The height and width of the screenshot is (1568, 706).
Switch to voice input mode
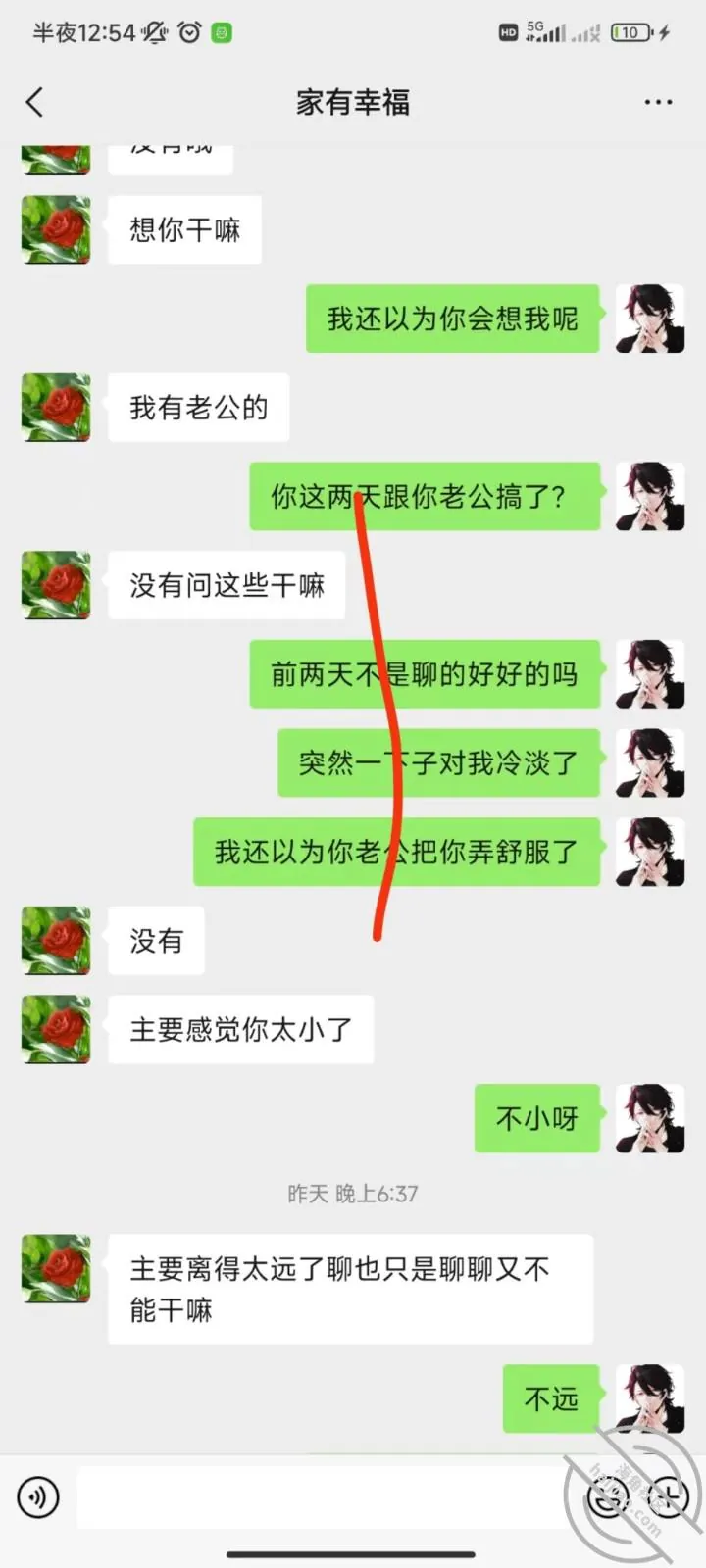point(38,1496)
